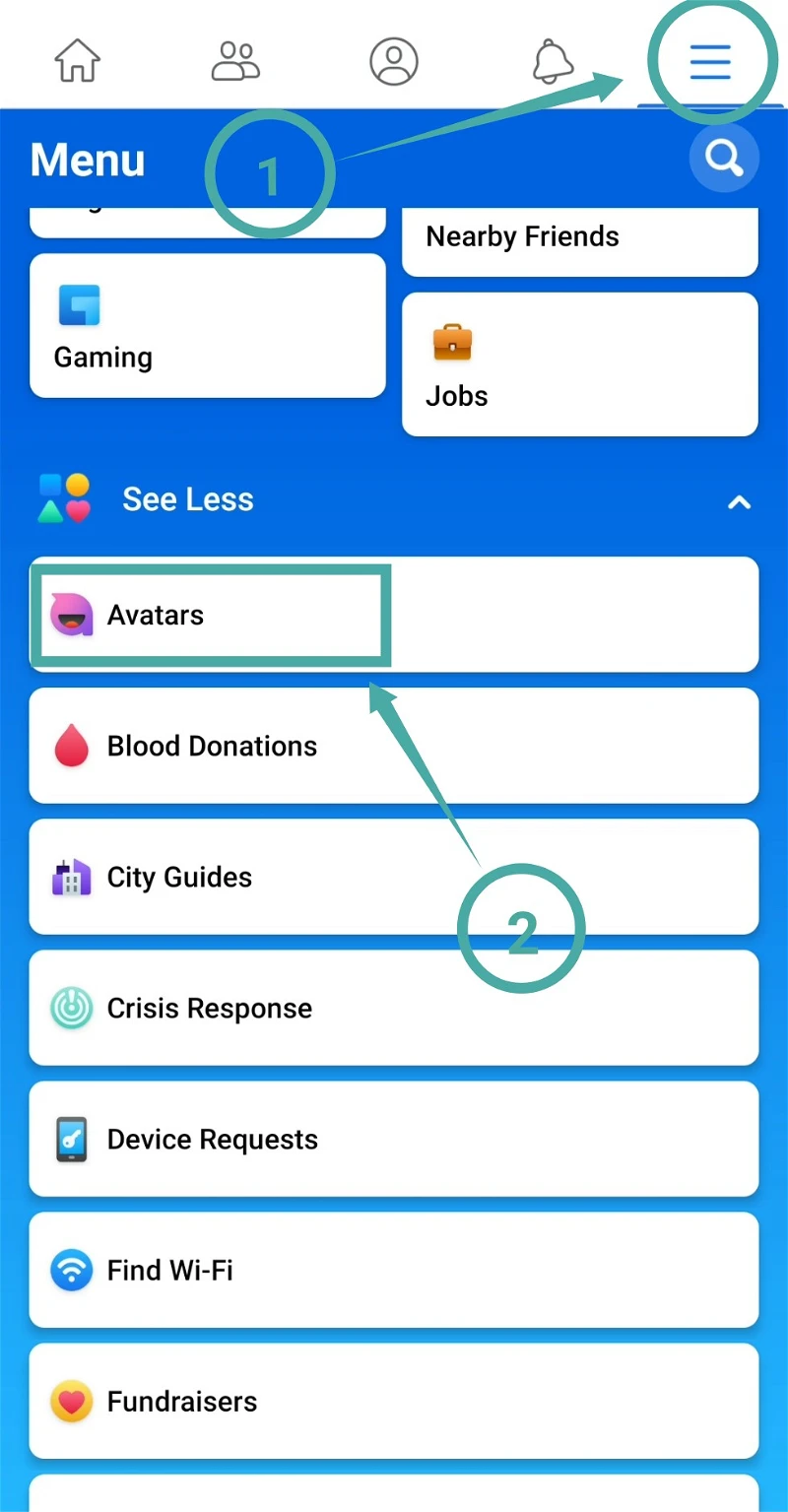Tap the hamburger menu tab
This screenshot has width=788, height=1512.
tap(710, 61)
